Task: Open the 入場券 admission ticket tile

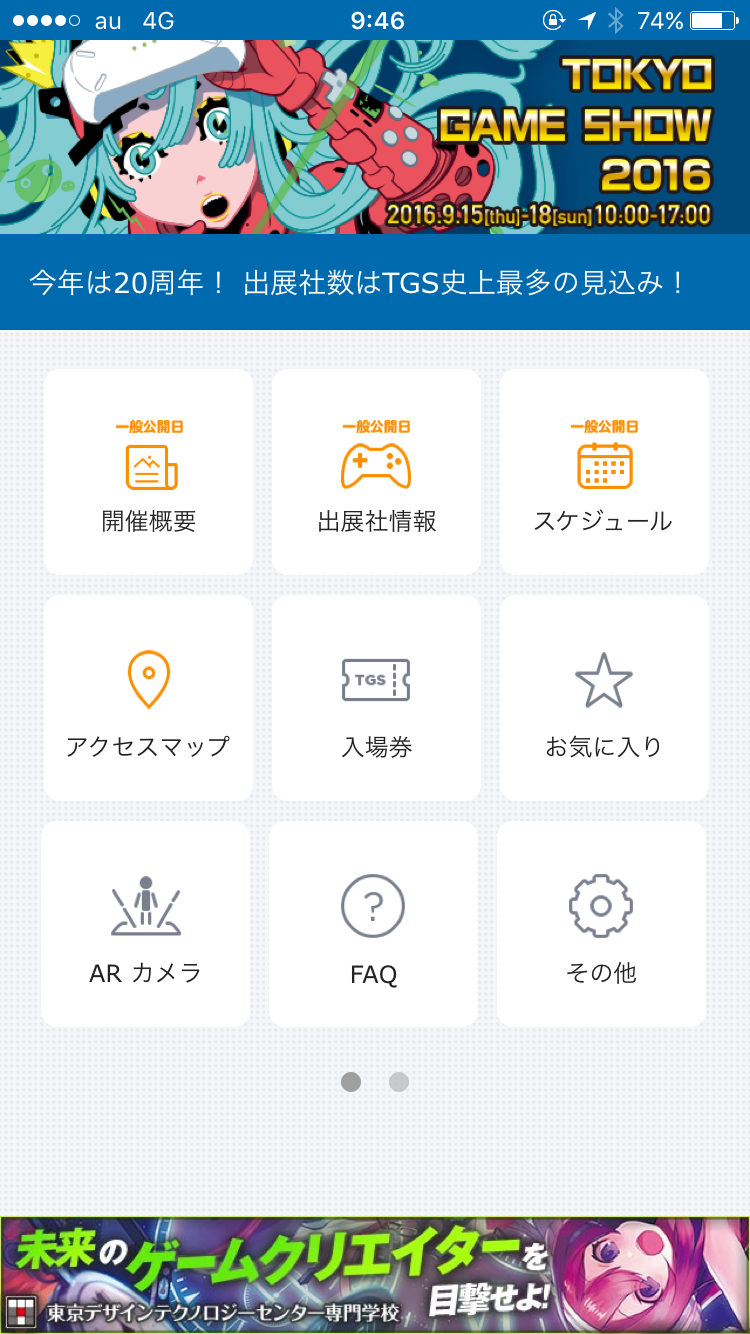Action: pyautogui.click(x=377, y=698)
